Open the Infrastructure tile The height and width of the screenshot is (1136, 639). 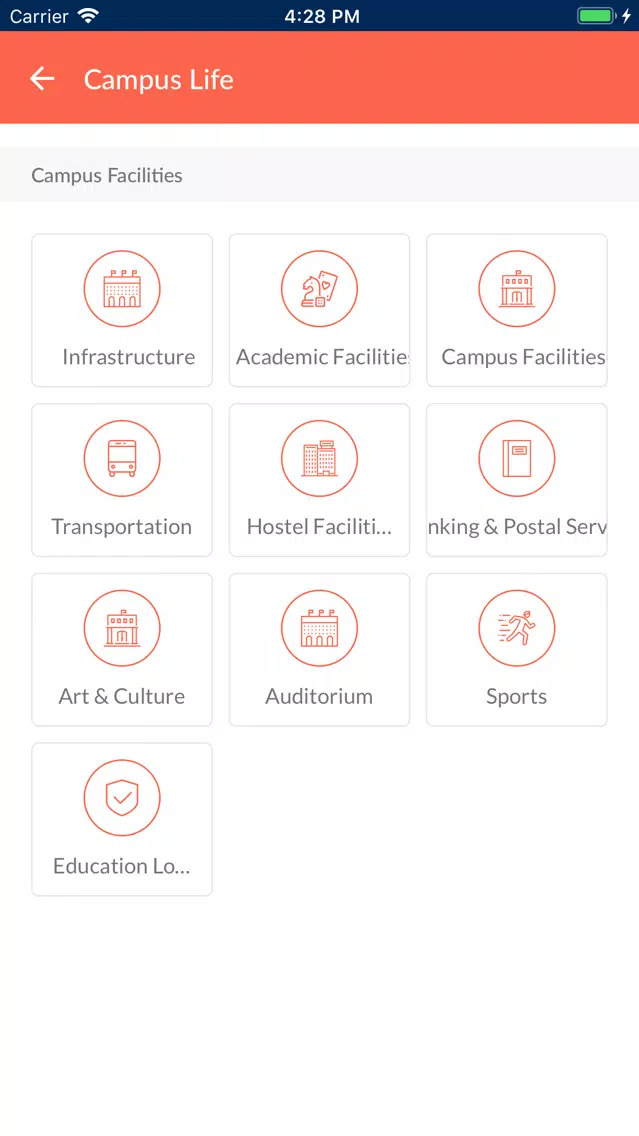[x=122, y=310]
